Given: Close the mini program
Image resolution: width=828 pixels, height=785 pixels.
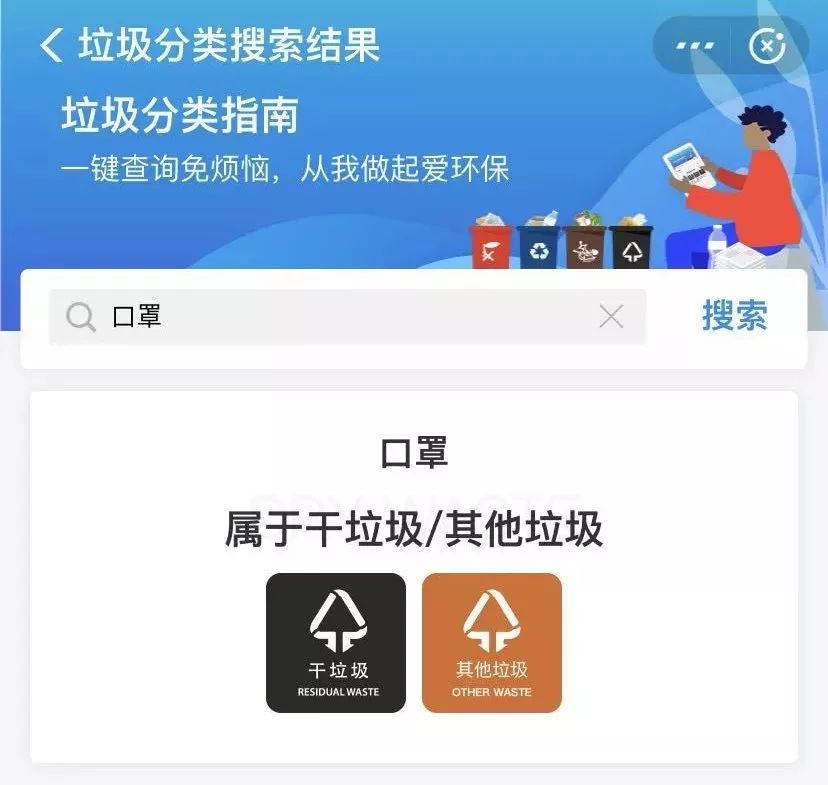Looking at the screenshot, I should coord(768,46).
